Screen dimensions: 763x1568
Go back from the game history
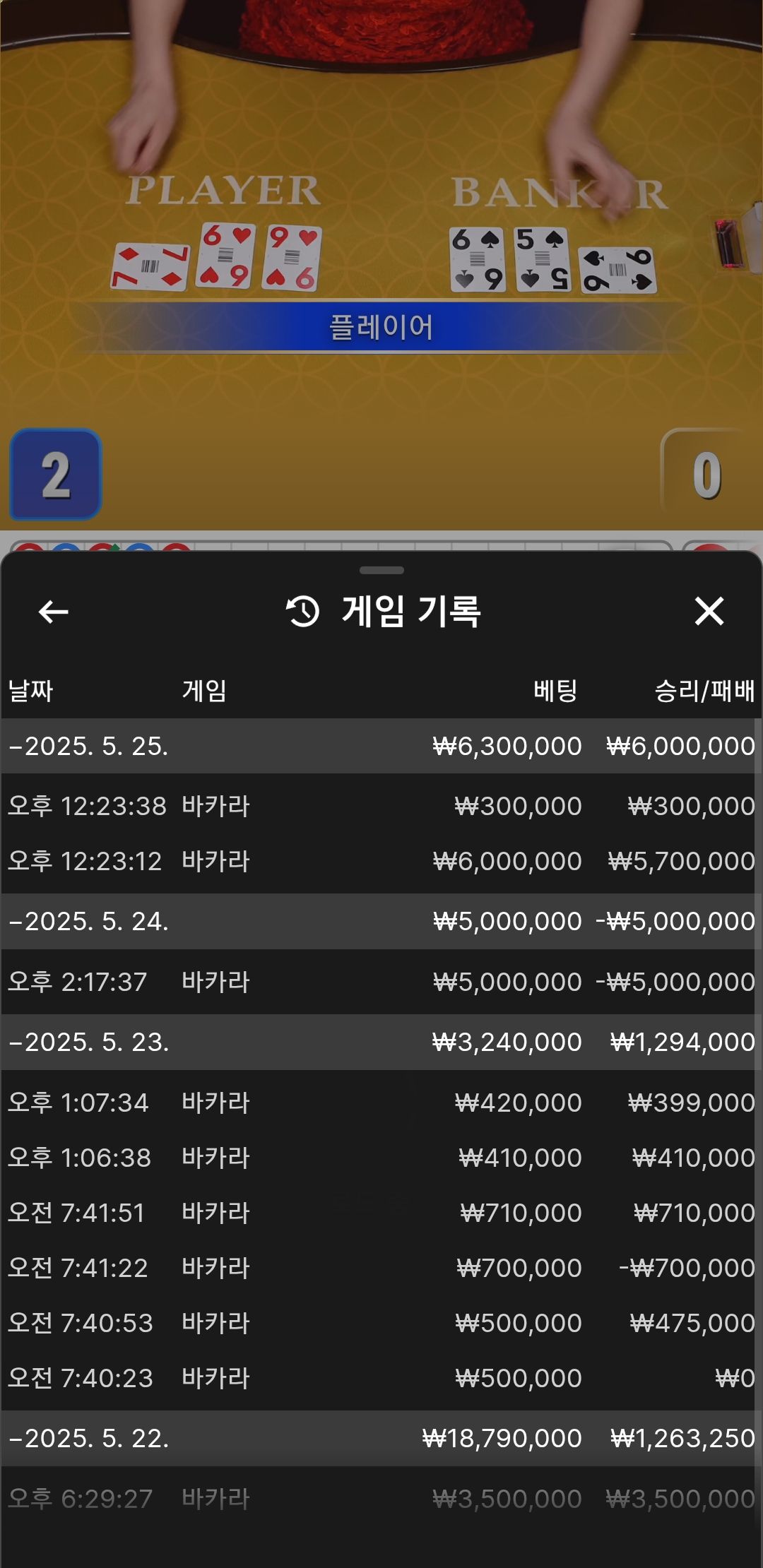[53, 612]
